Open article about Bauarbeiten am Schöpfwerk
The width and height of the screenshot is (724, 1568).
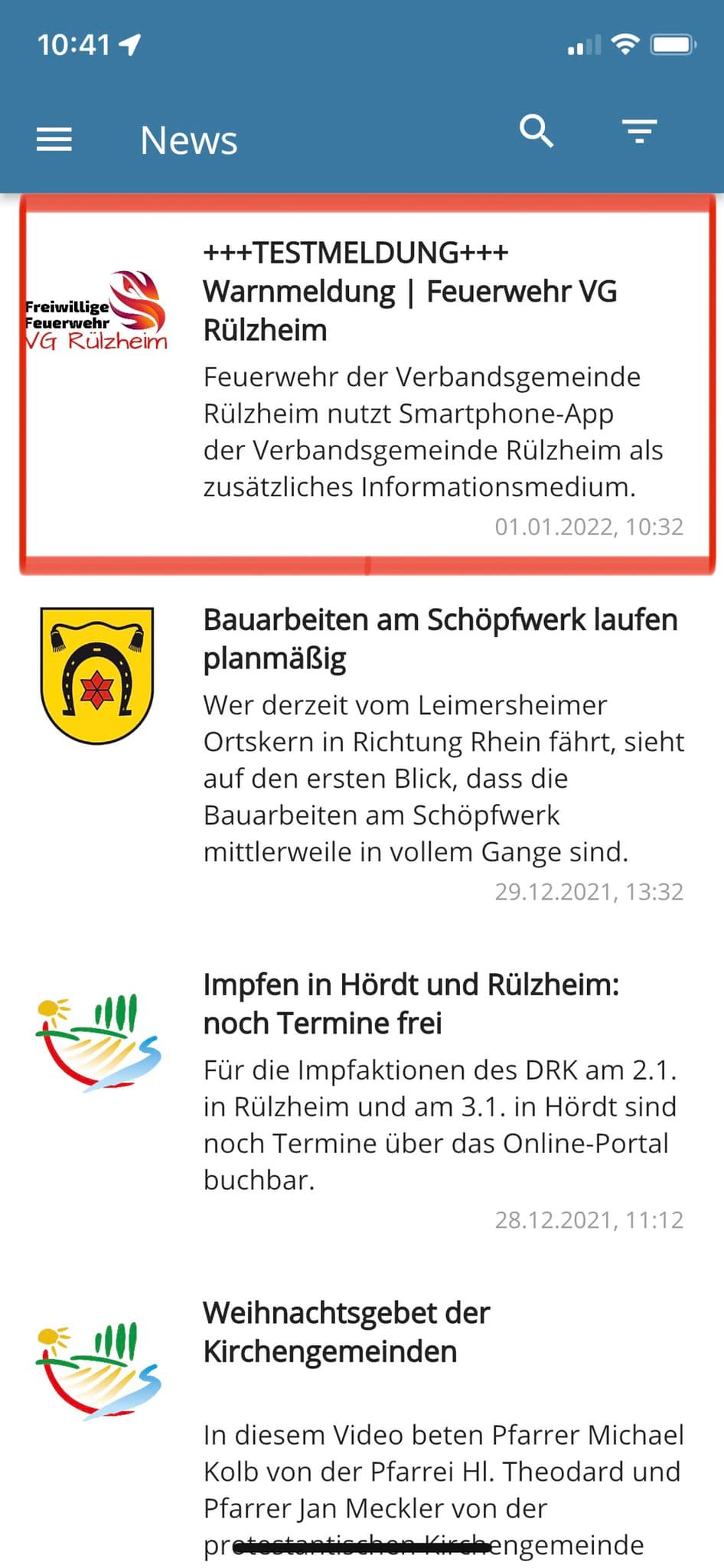(440, 639)
